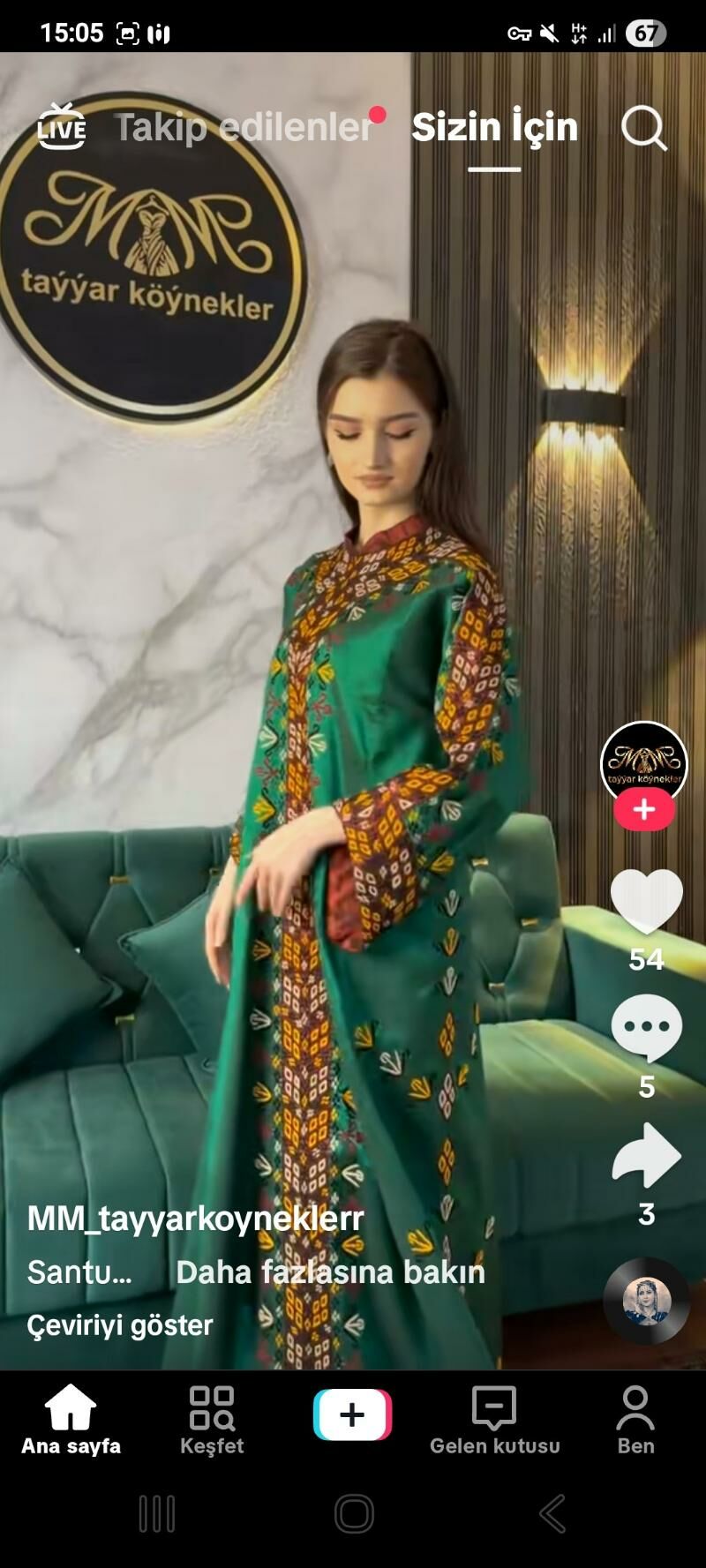Open the creator's profile avatar
Image resolution: width=706 pixels, height=1568 pixels.
click(x=643, y=761)
